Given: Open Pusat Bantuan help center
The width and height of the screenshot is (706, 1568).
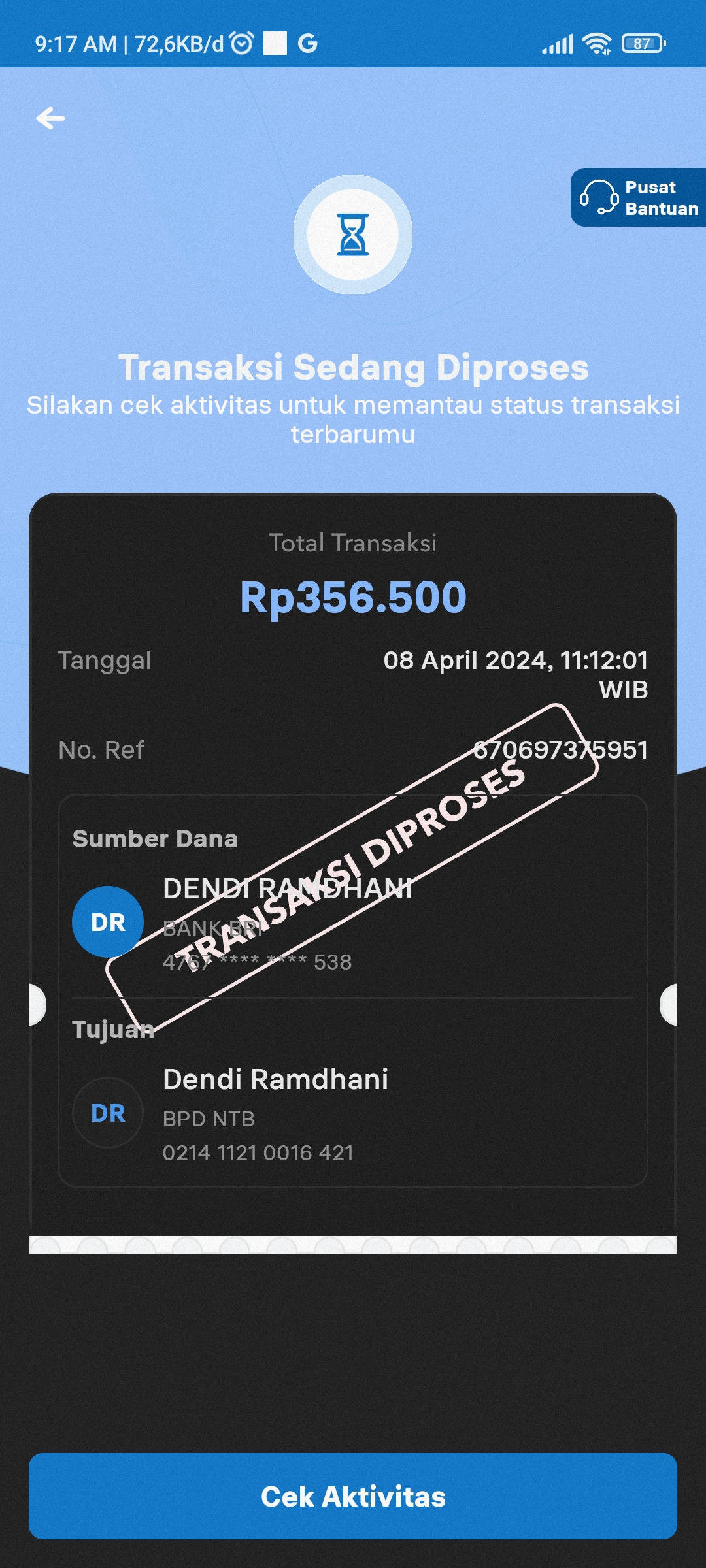Looking at the screenshot, I should click(639, 197).
